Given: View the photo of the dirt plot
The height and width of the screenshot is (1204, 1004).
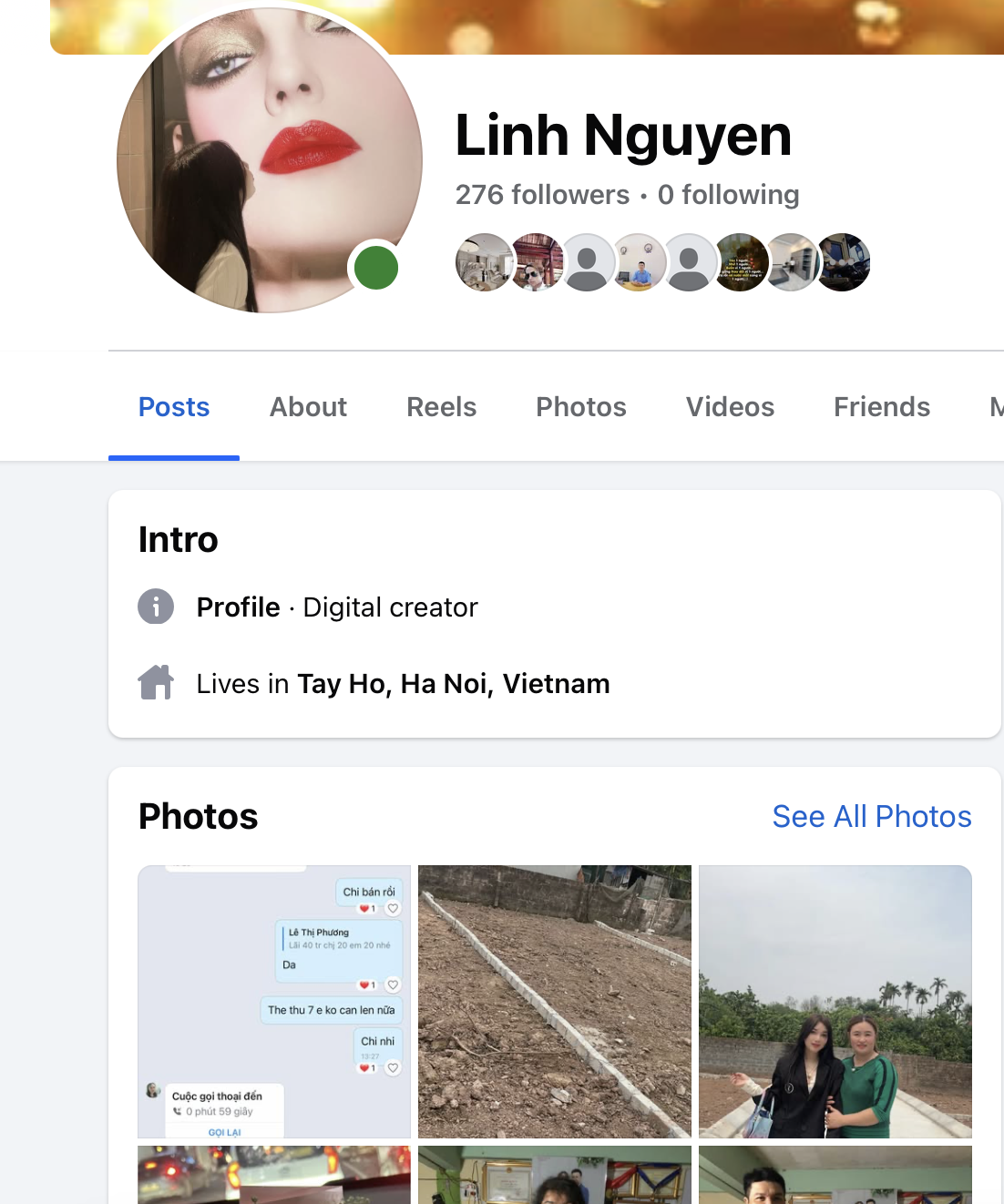Looking at the screenshot, I should coord(554,1001).
